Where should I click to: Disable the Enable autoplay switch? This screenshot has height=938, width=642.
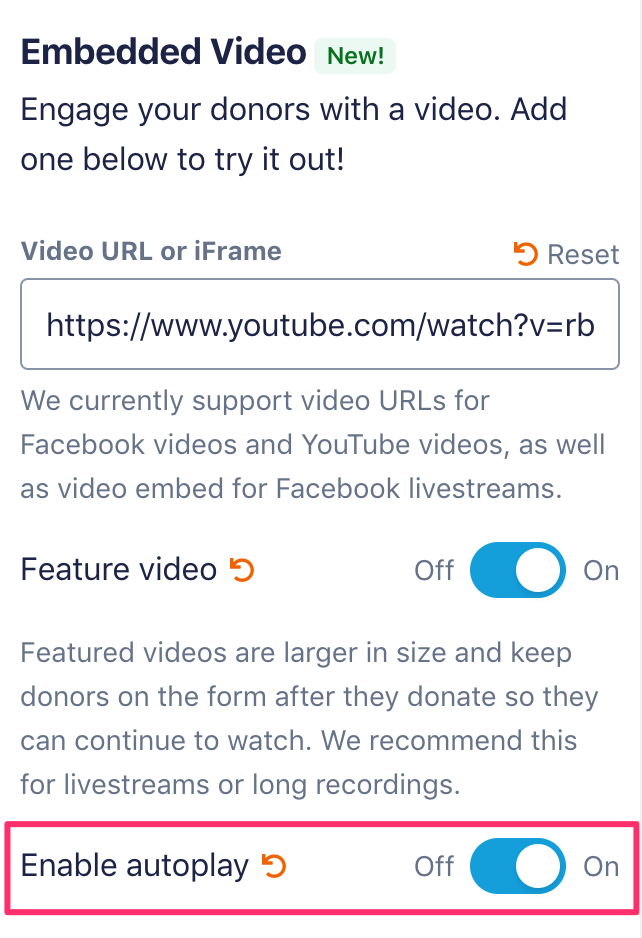point(517,865)
